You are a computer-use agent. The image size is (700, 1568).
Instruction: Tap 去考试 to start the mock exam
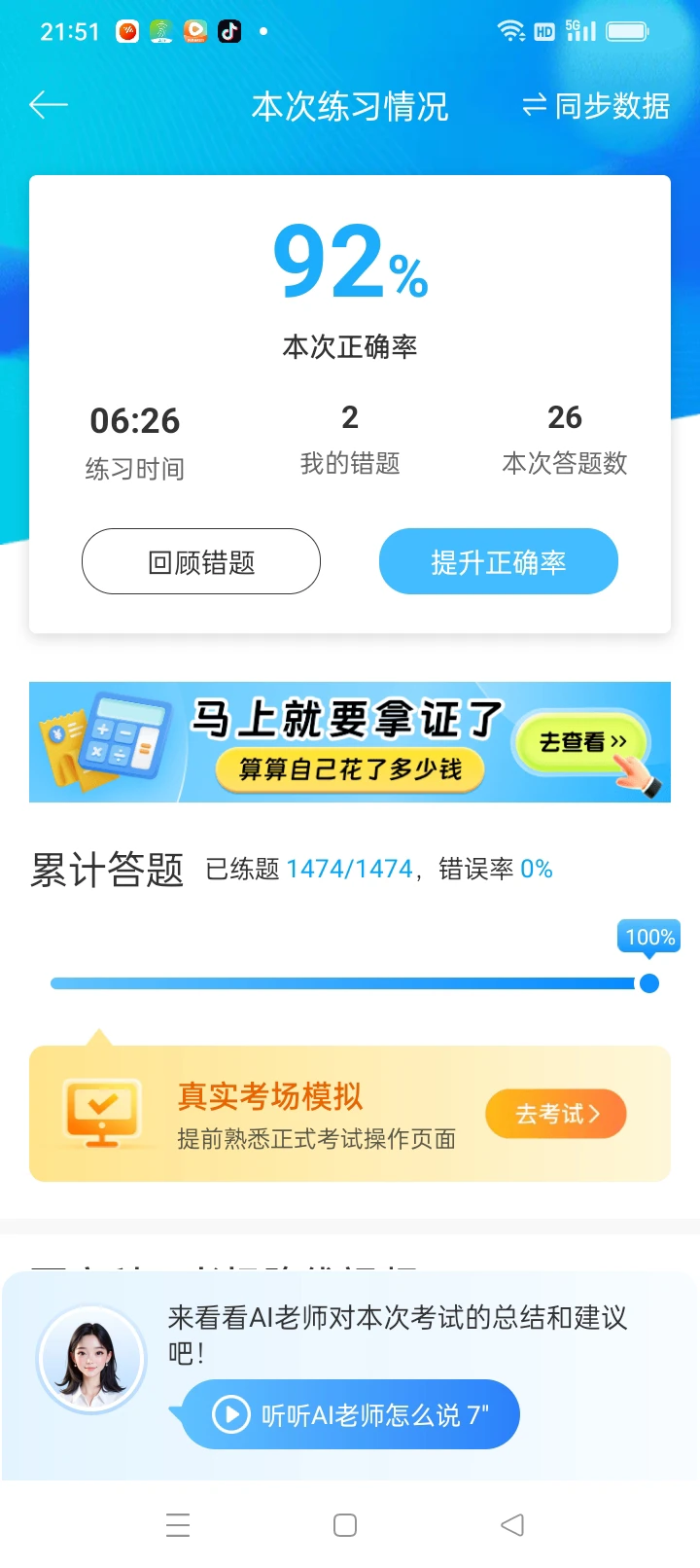click(556, 1114)
